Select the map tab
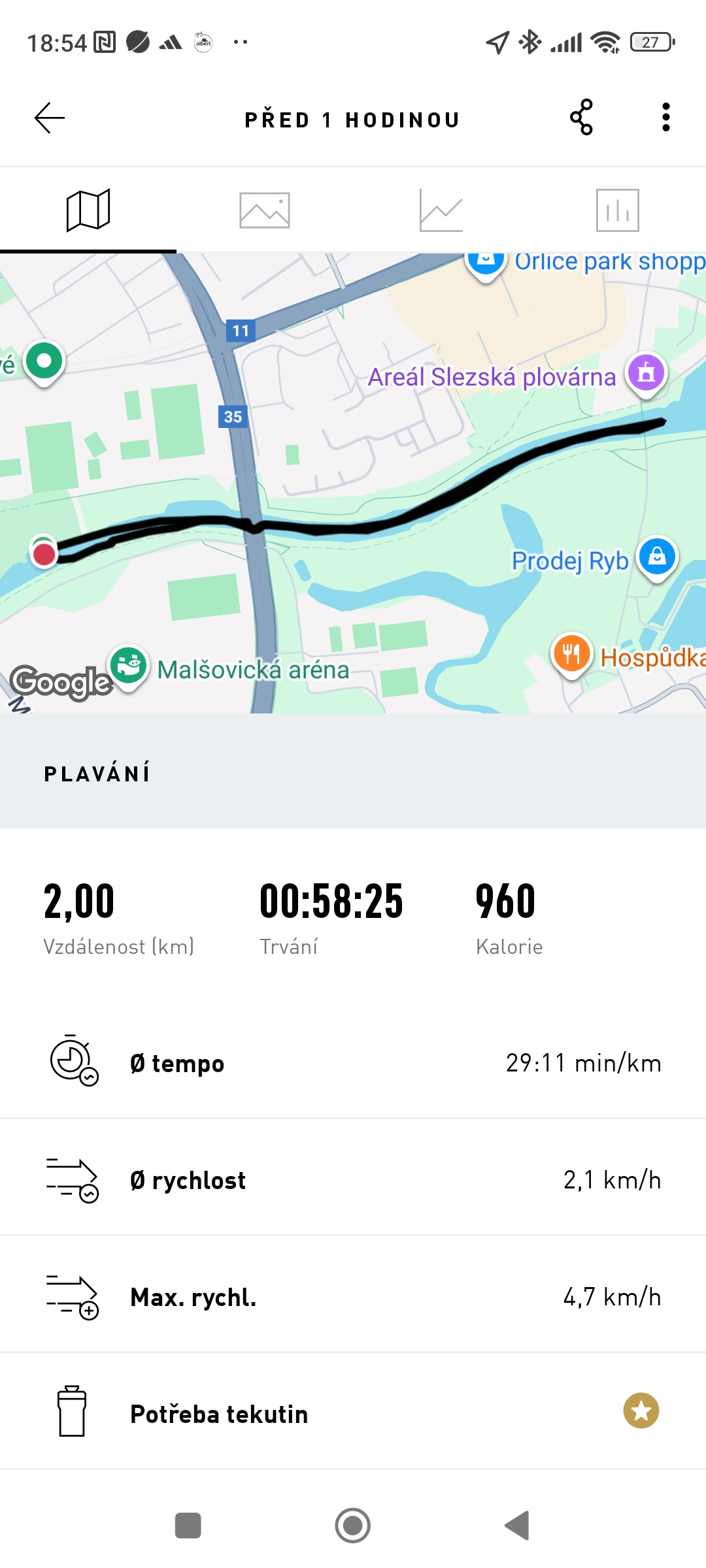The image size is (706, 1568). click(88, 210)
